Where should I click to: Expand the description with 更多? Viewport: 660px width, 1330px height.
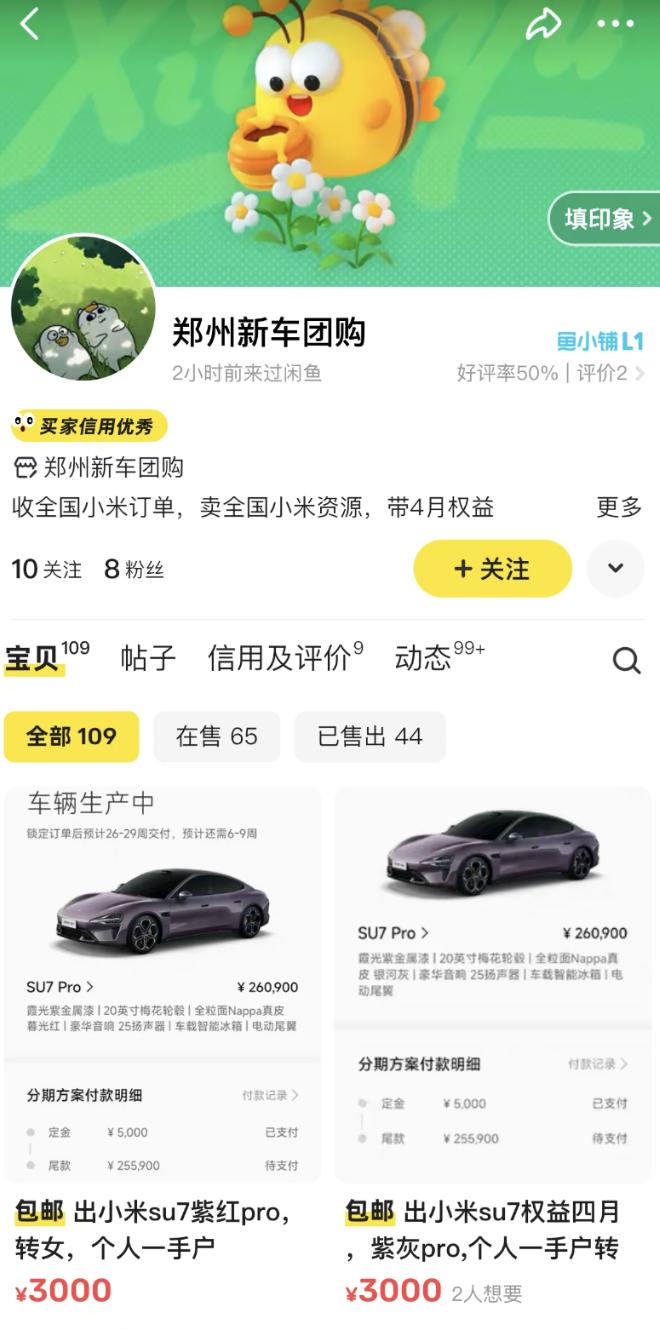[x=619, y=507]
